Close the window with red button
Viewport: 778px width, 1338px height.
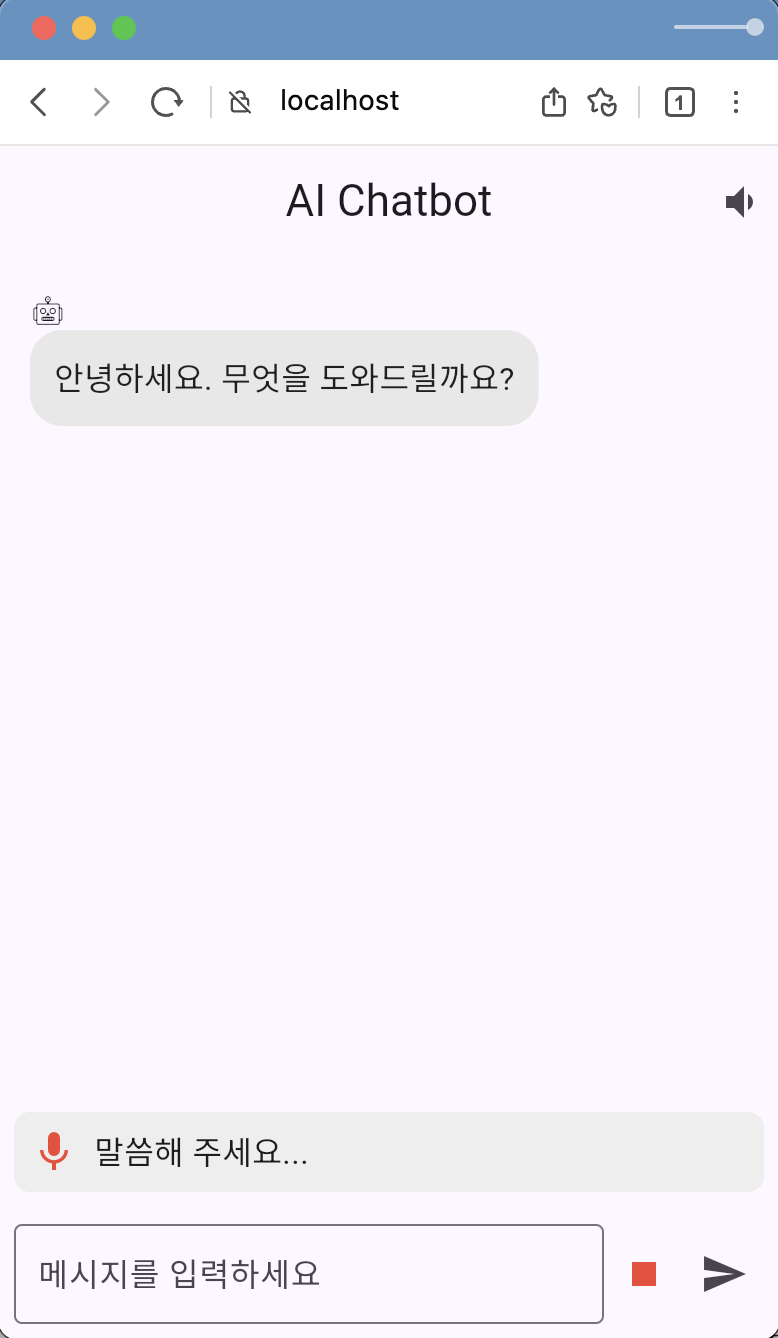(x=44, y=29)
